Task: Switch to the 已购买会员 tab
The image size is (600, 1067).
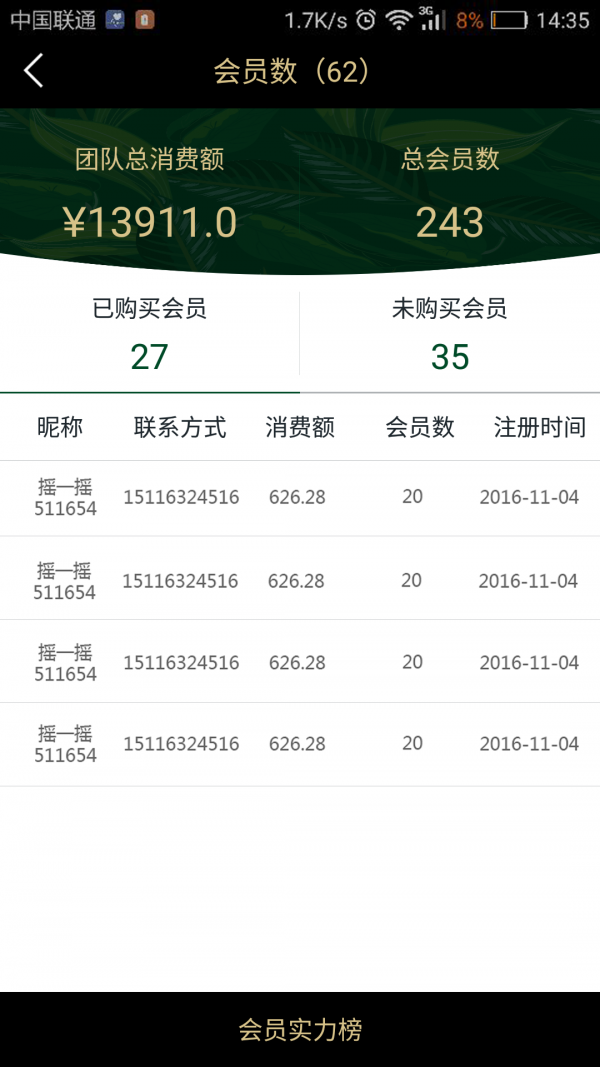Action: (x=150, y=334)
